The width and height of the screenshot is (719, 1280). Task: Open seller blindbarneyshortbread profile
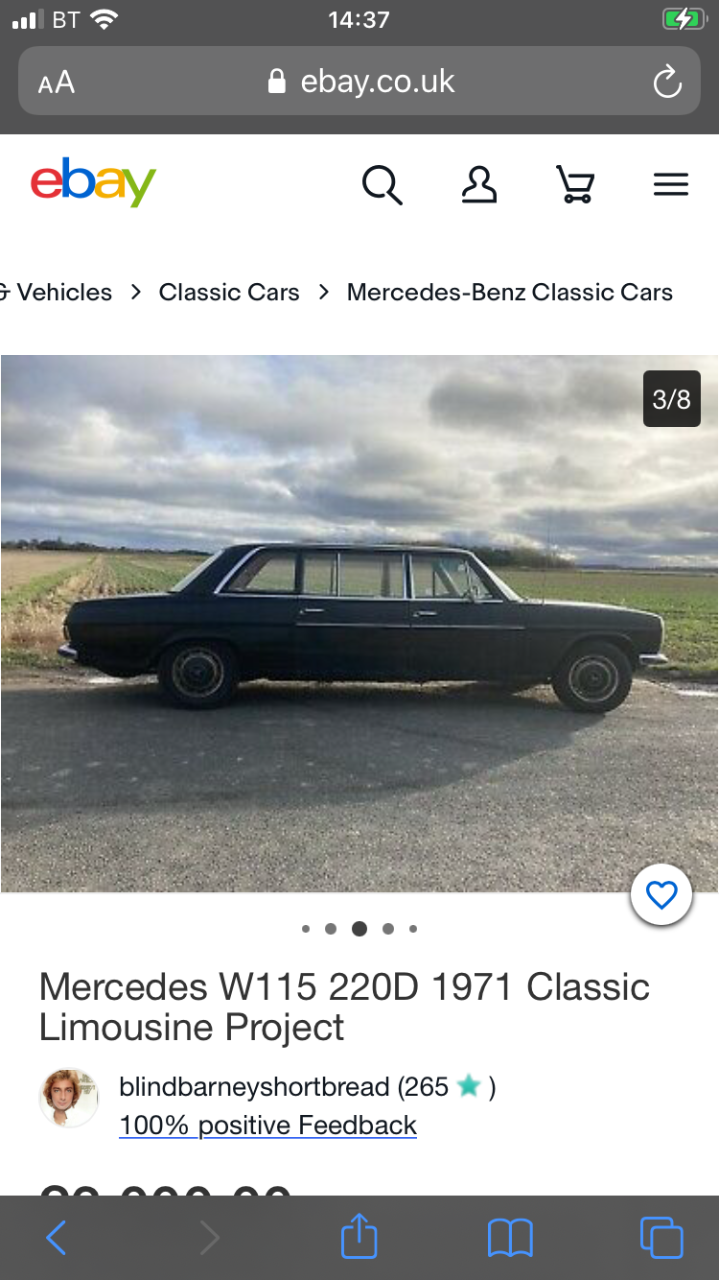pos(283,1087)
